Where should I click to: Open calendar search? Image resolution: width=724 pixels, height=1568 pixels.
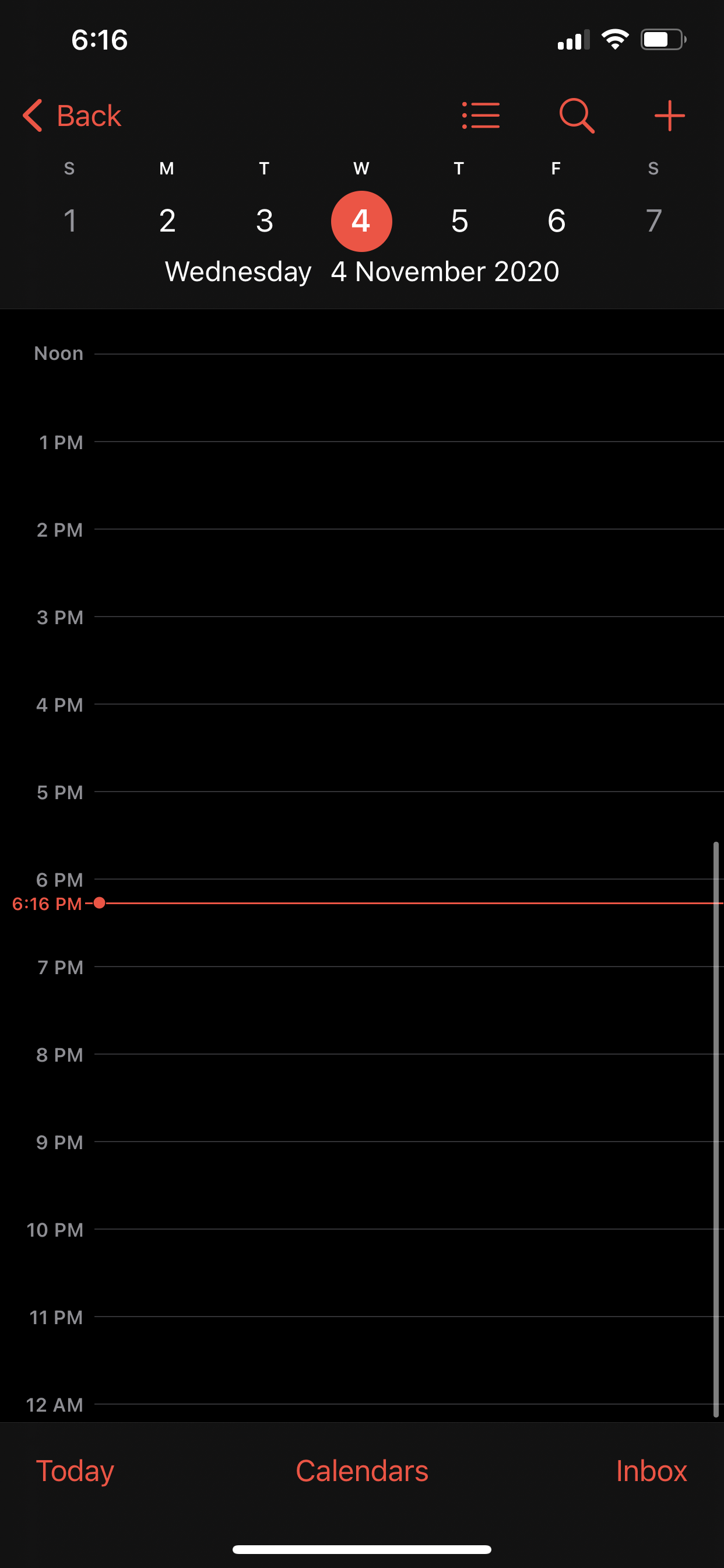click(x=576, y=116)
